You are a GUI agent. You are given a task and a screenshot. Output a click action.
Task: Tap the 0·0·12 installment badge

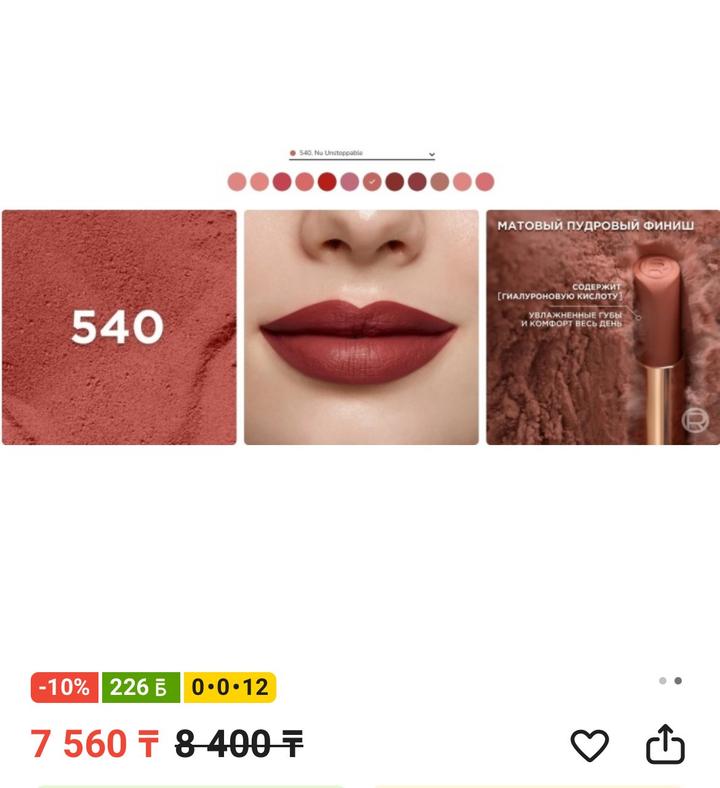(x=230, y=687)
